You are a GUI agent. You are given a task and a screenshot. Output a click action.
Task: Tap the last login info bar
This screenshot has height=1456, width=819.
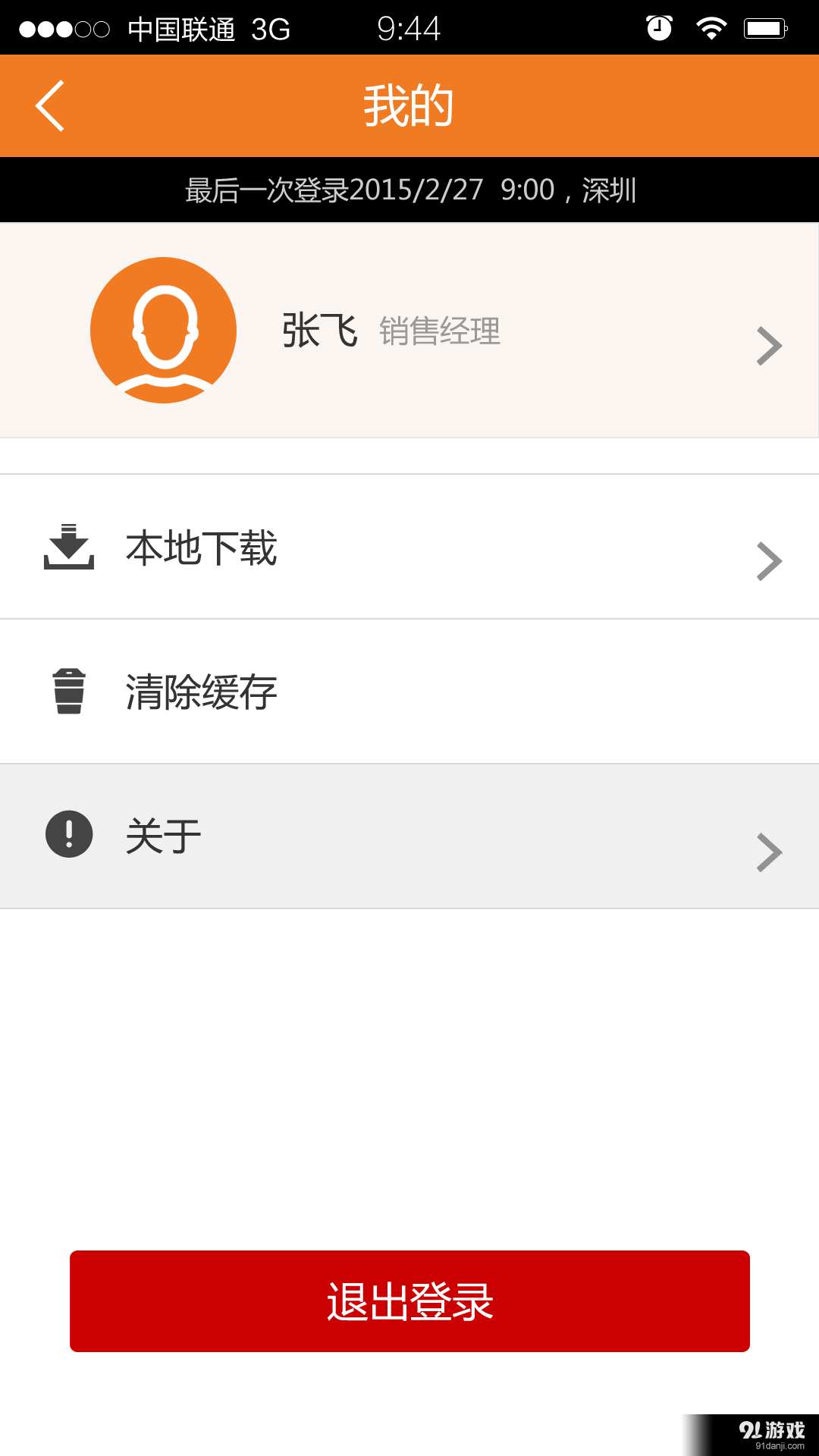pyautogui.click(x=409, y=190)
